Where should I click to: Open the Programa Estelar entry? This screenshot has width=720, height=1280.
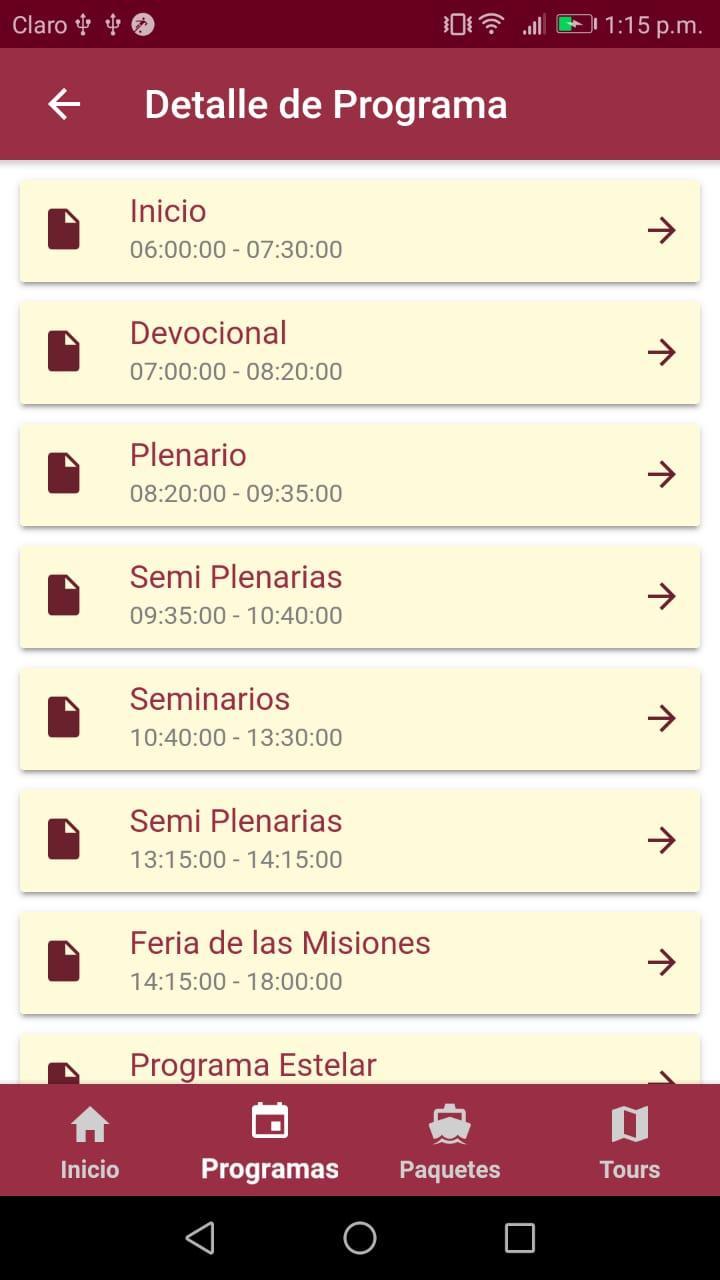click(x=360, y=1063)
